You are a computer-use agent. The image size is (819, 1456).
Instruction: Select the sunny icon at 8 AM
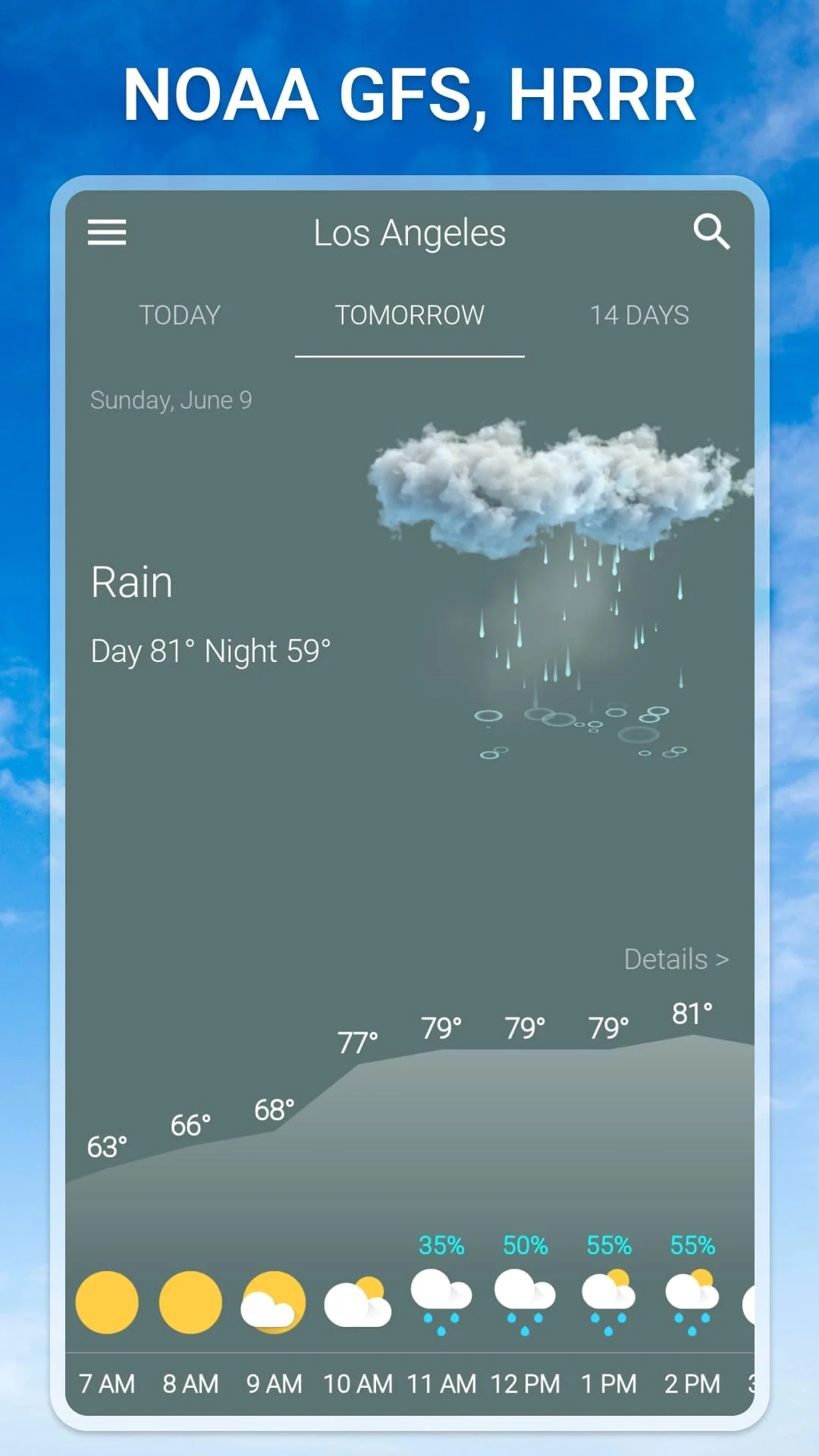point(190,1300)
